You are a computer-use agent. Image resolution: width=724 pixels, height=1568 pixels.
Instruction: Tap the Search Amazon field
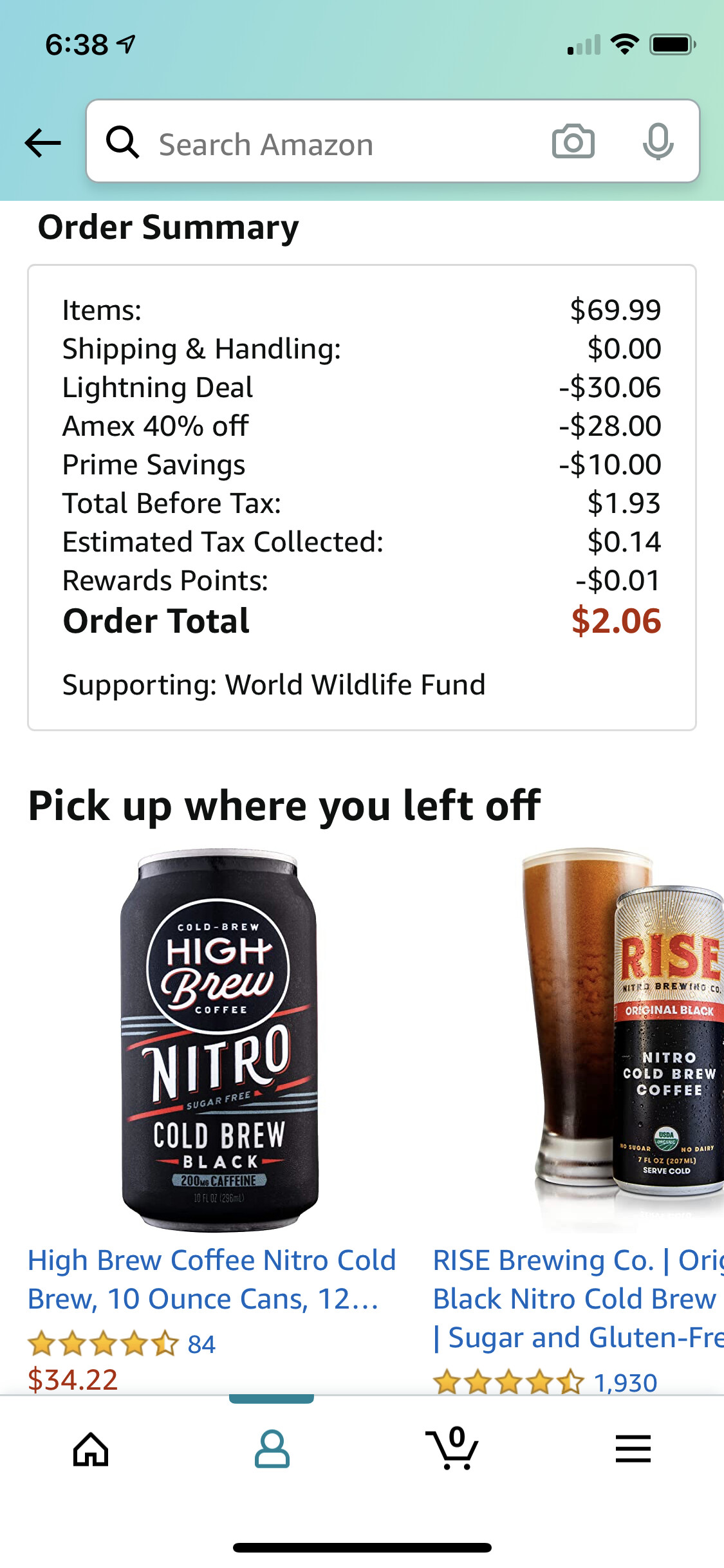335,144
